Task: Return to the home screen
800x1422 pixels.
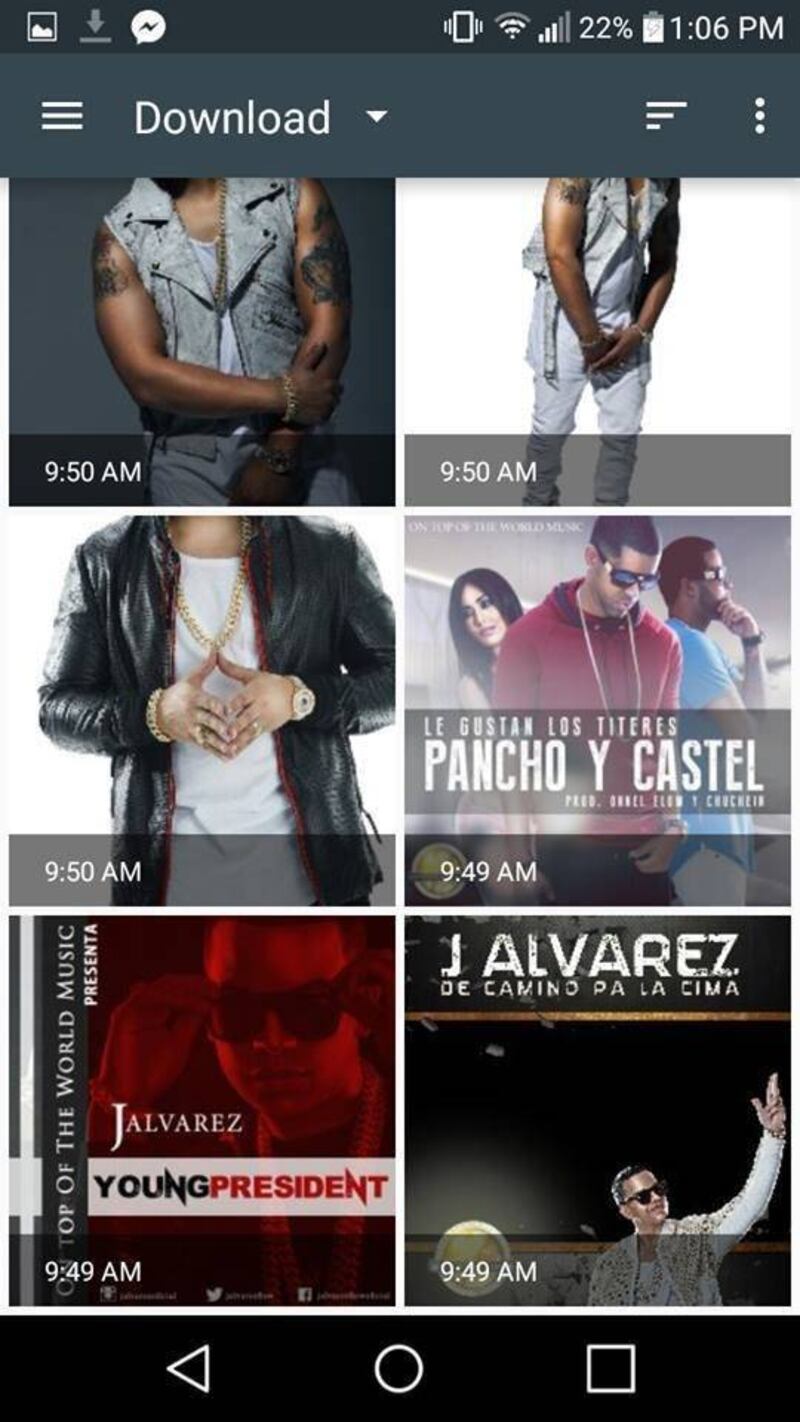Action: 399,1368
